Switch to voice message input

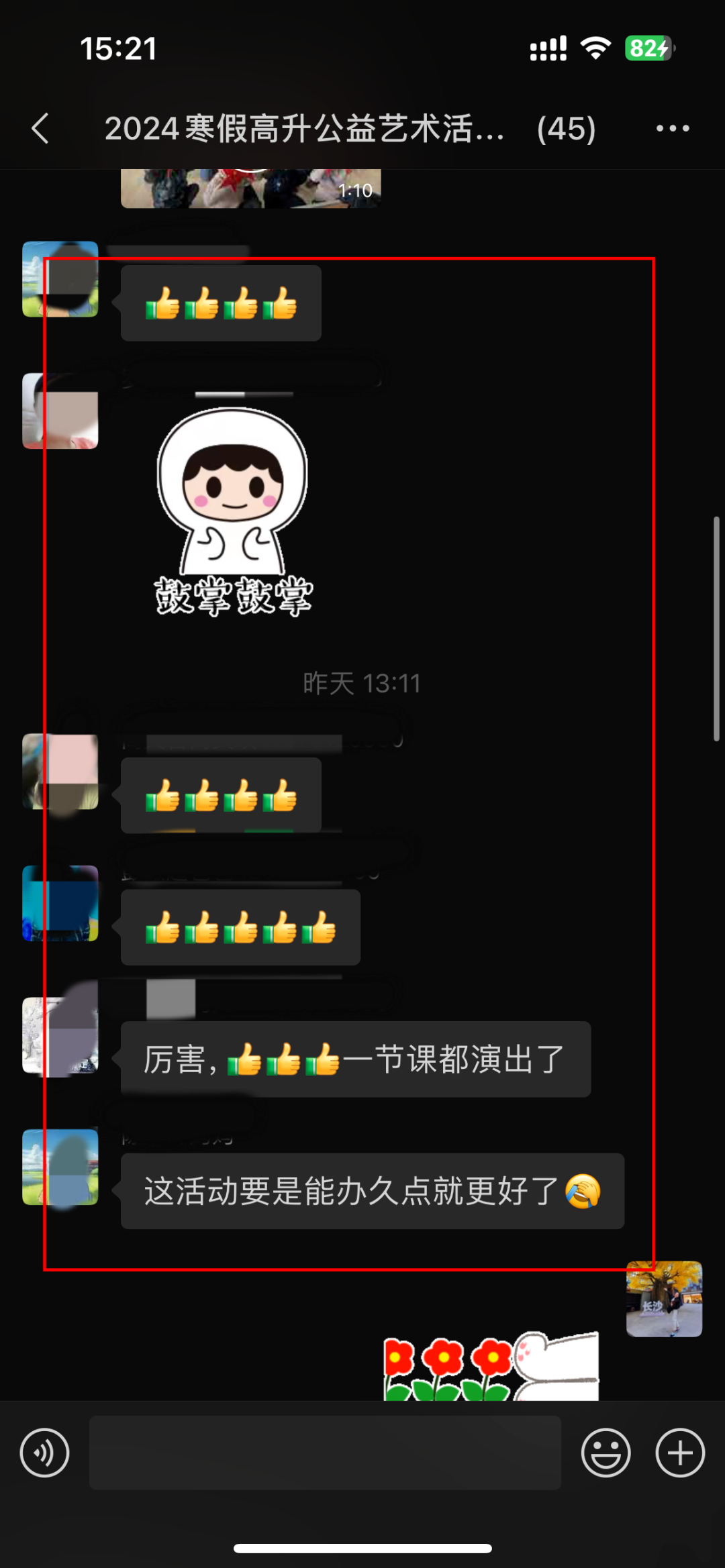tap(44, 1453)
